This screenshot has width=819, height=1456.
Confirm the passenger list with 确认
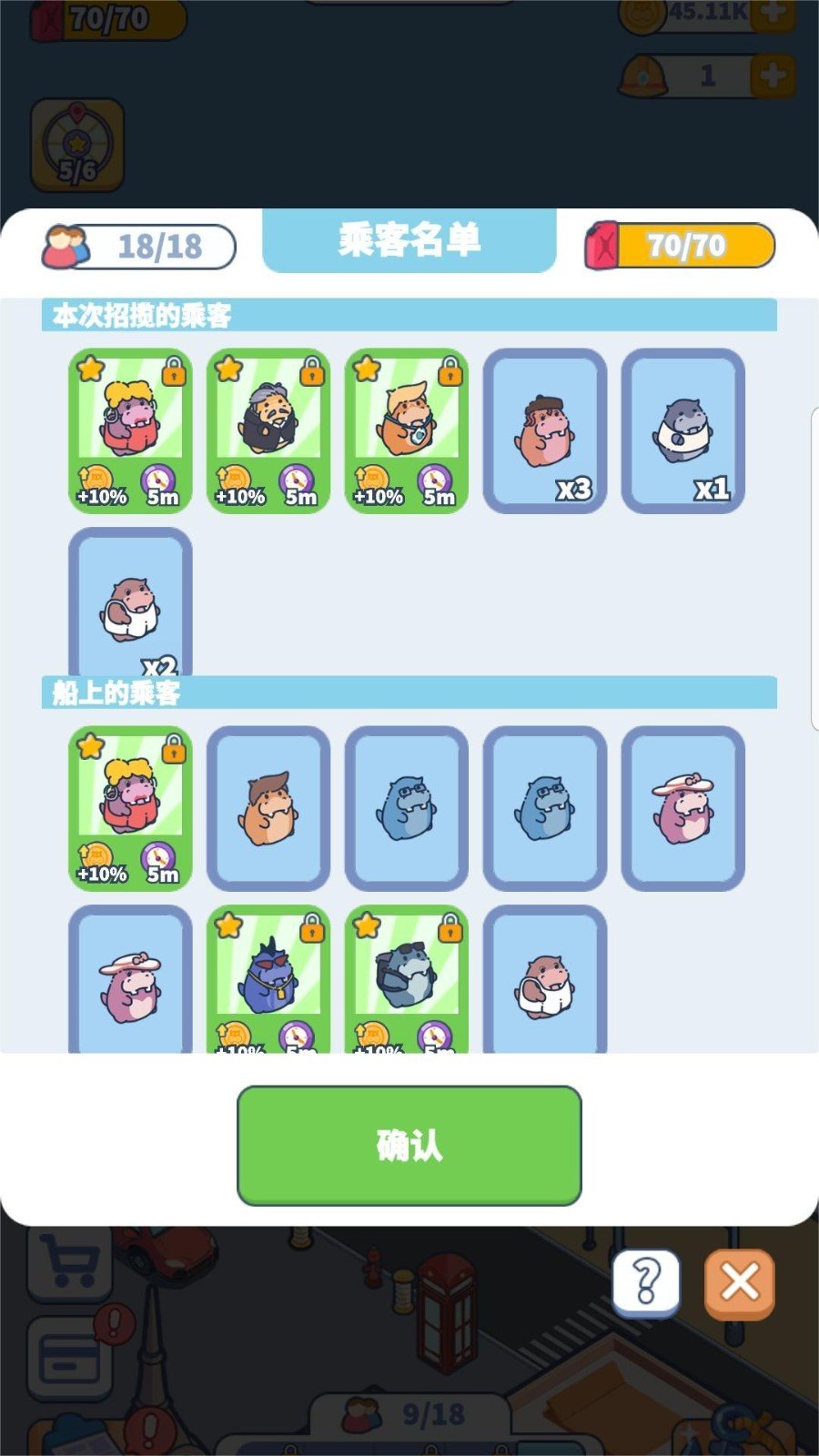(x=409, y=1145)
